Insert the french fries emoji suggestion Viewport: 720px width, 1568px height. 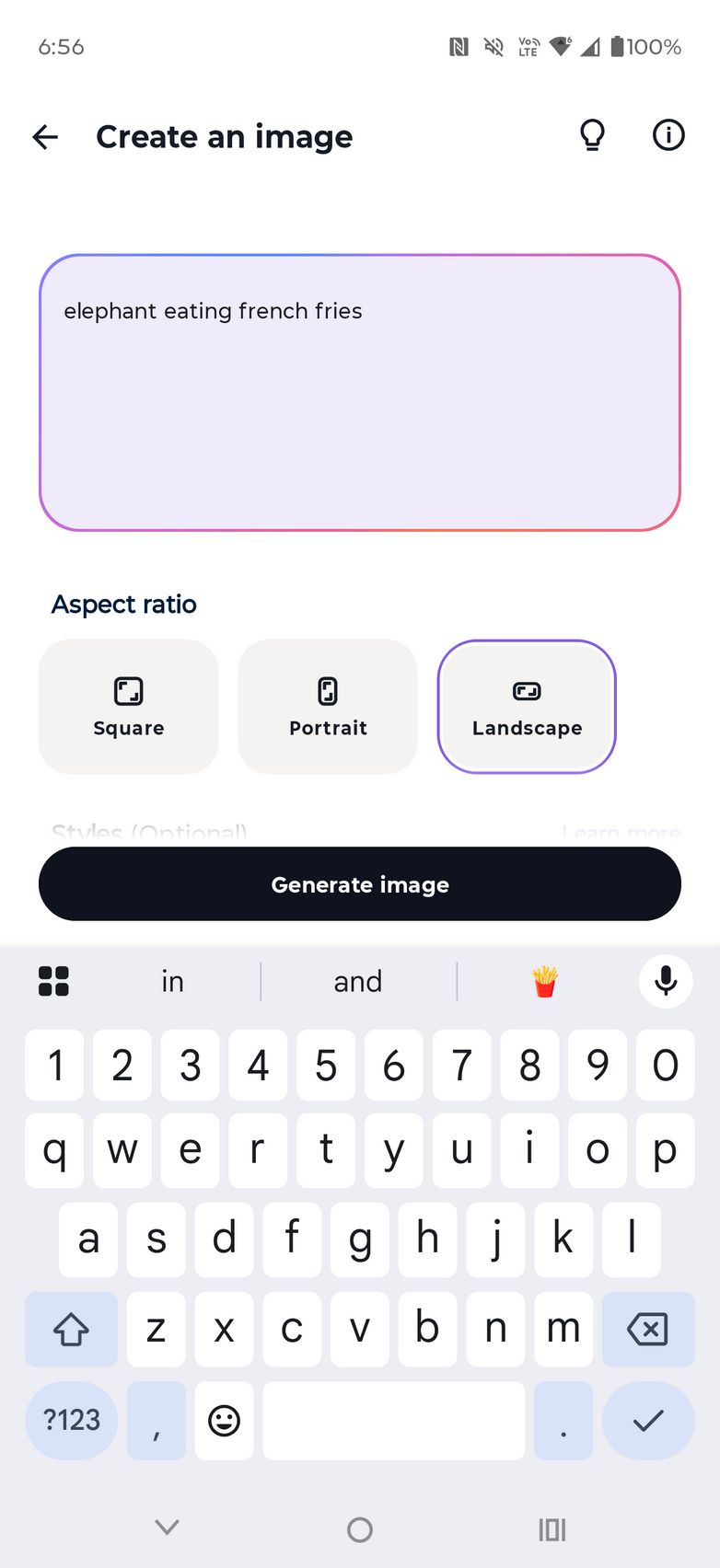(545, 982)
